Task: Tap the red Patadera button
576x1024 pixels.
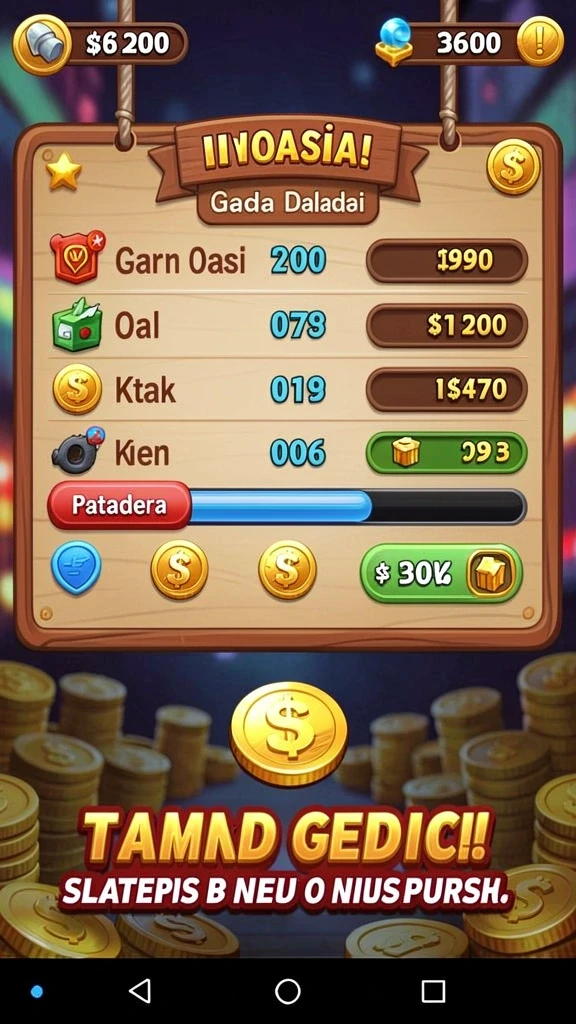Action: click(x=120, y=505)
